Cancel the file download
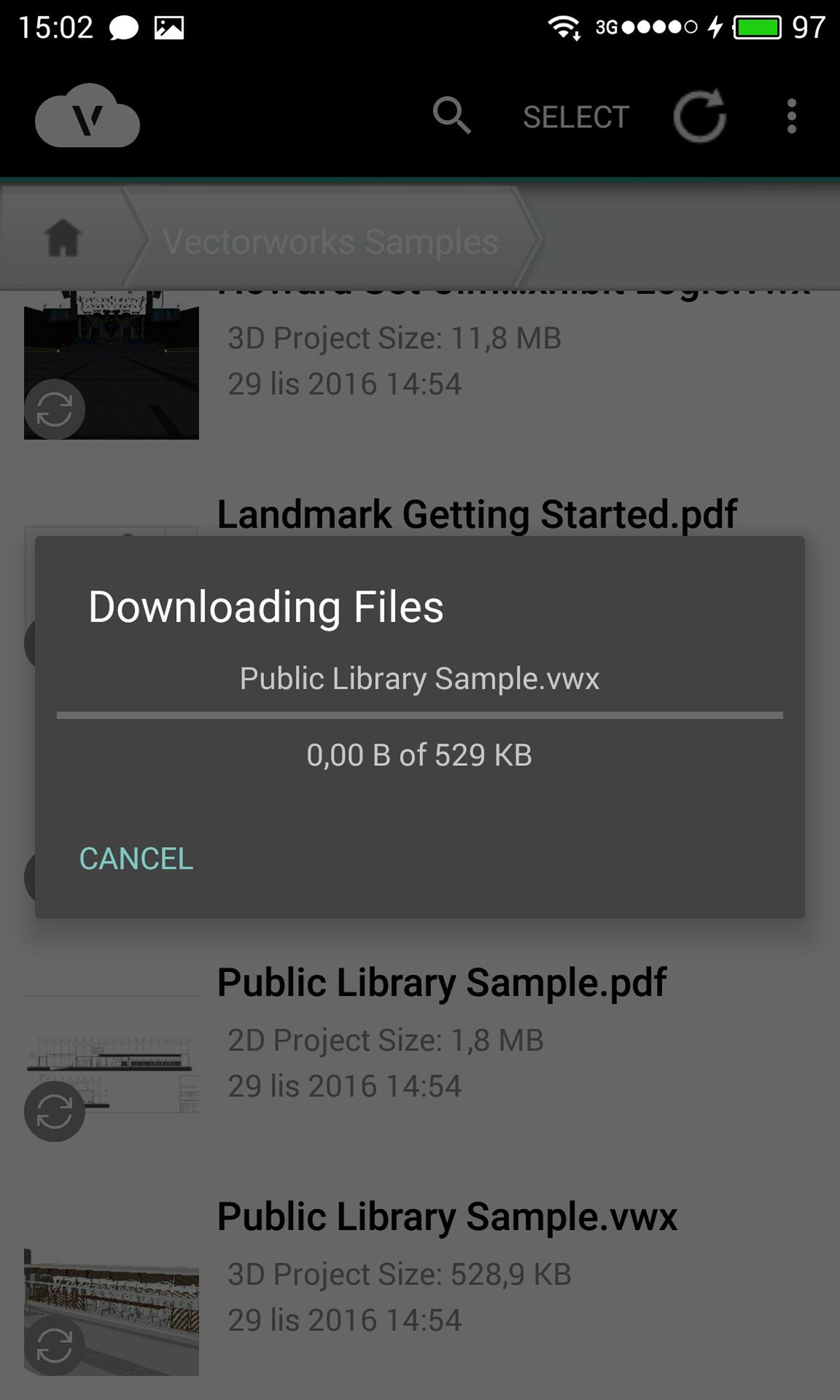The height and width of the screenshot is (1400, 840). 136,858
